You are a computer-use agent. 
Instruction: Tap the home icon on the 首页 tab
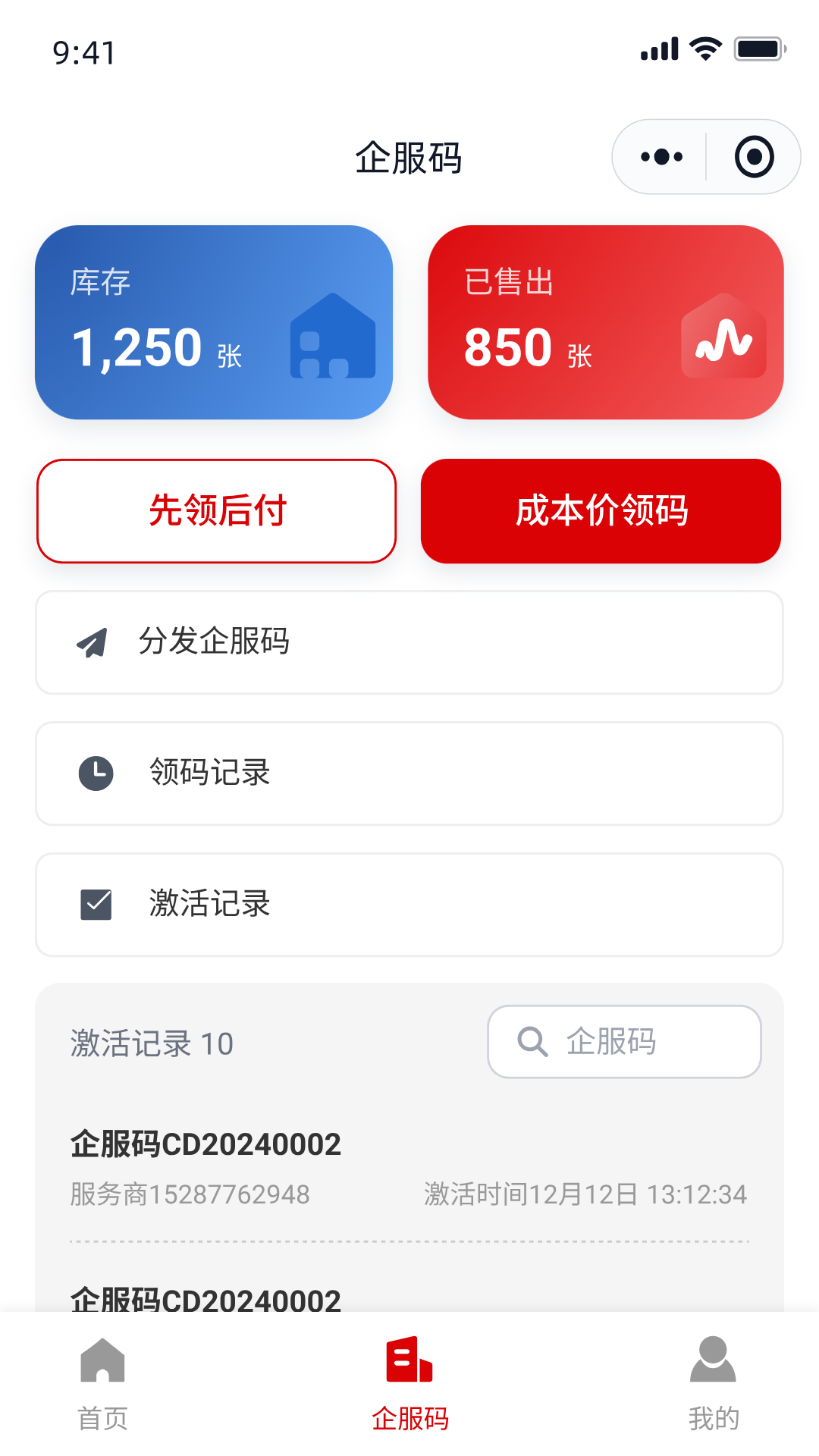pyautogui.click(x=104, y=1362)
